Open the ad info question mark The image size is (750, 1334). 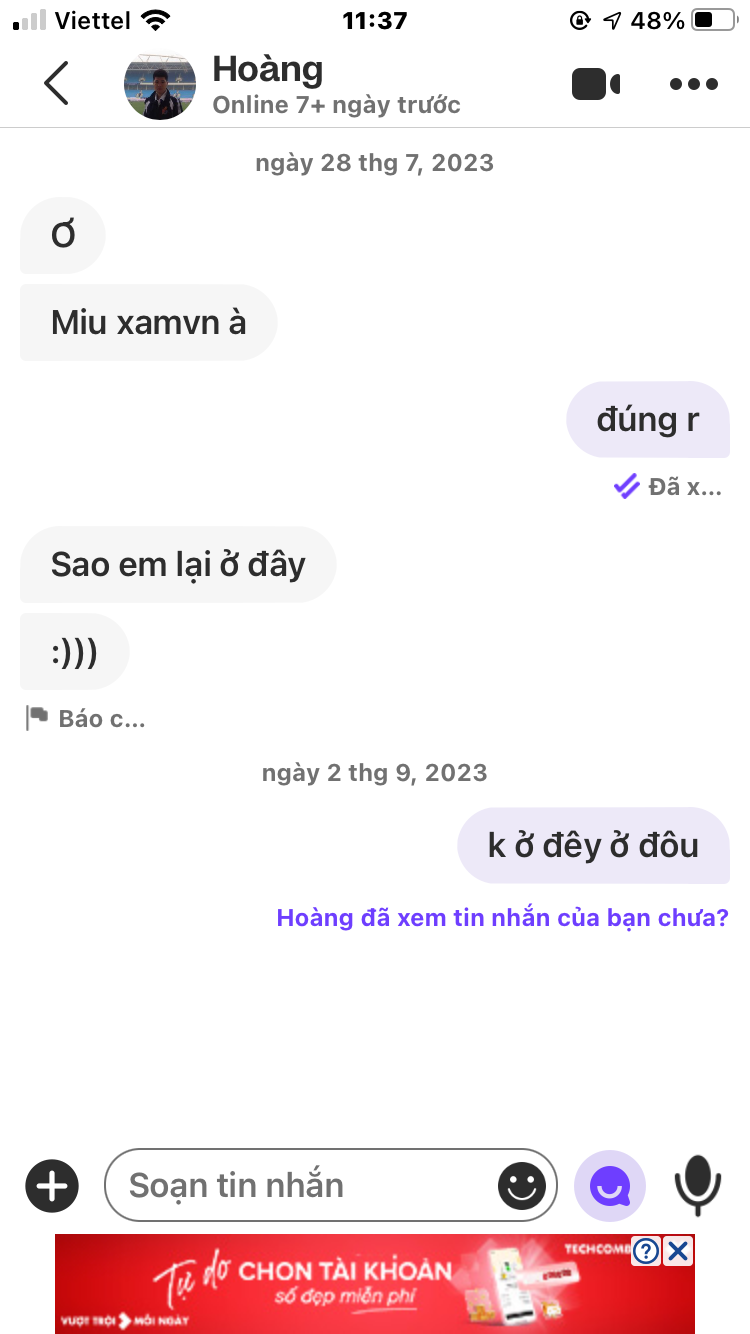pyautogui.click(x=646, y=1251)
